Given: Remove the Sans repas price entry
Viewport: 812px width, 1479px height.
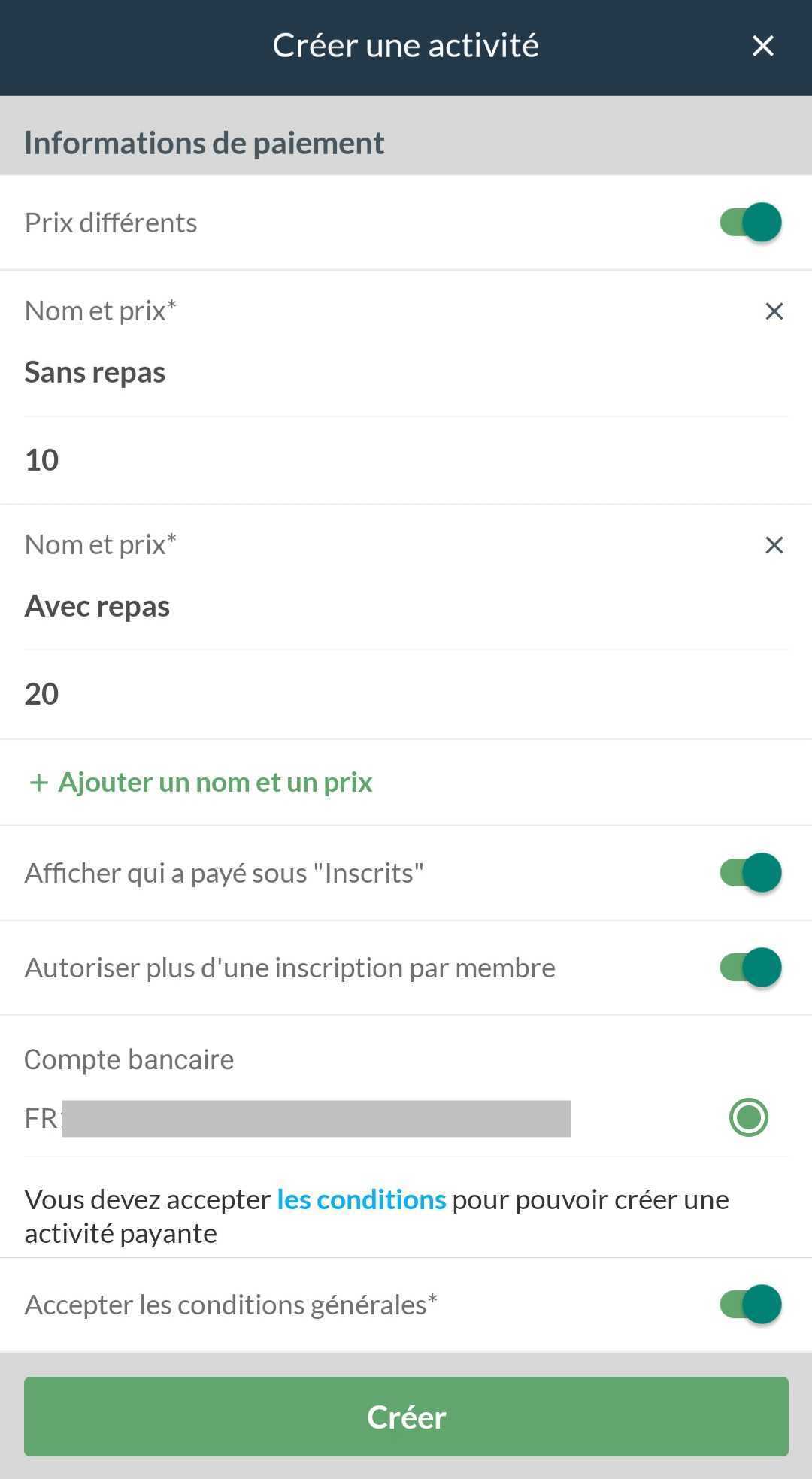Looking at the screenshot, I should tap(774, 311).
